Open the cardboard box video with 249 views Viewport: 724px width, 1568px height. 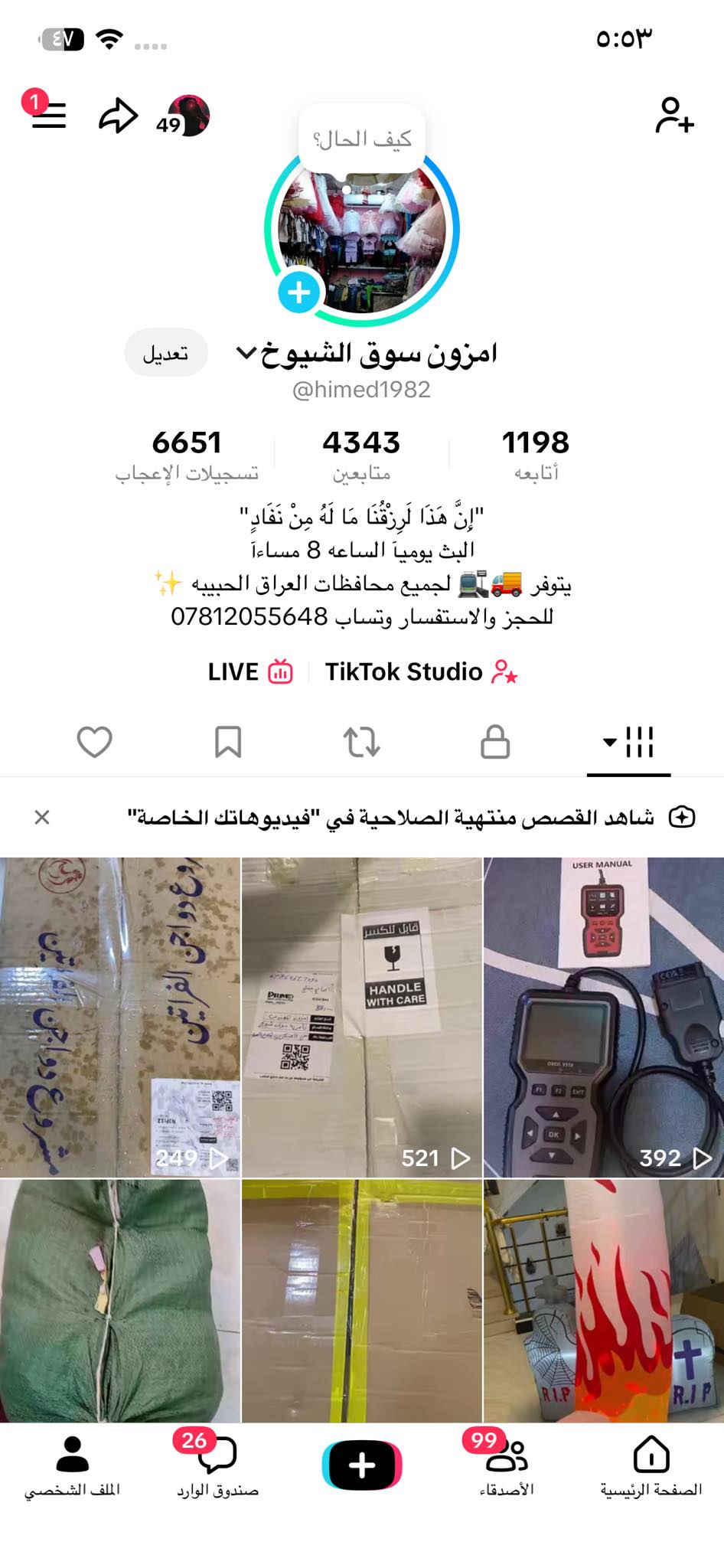tap(120, 1017)
